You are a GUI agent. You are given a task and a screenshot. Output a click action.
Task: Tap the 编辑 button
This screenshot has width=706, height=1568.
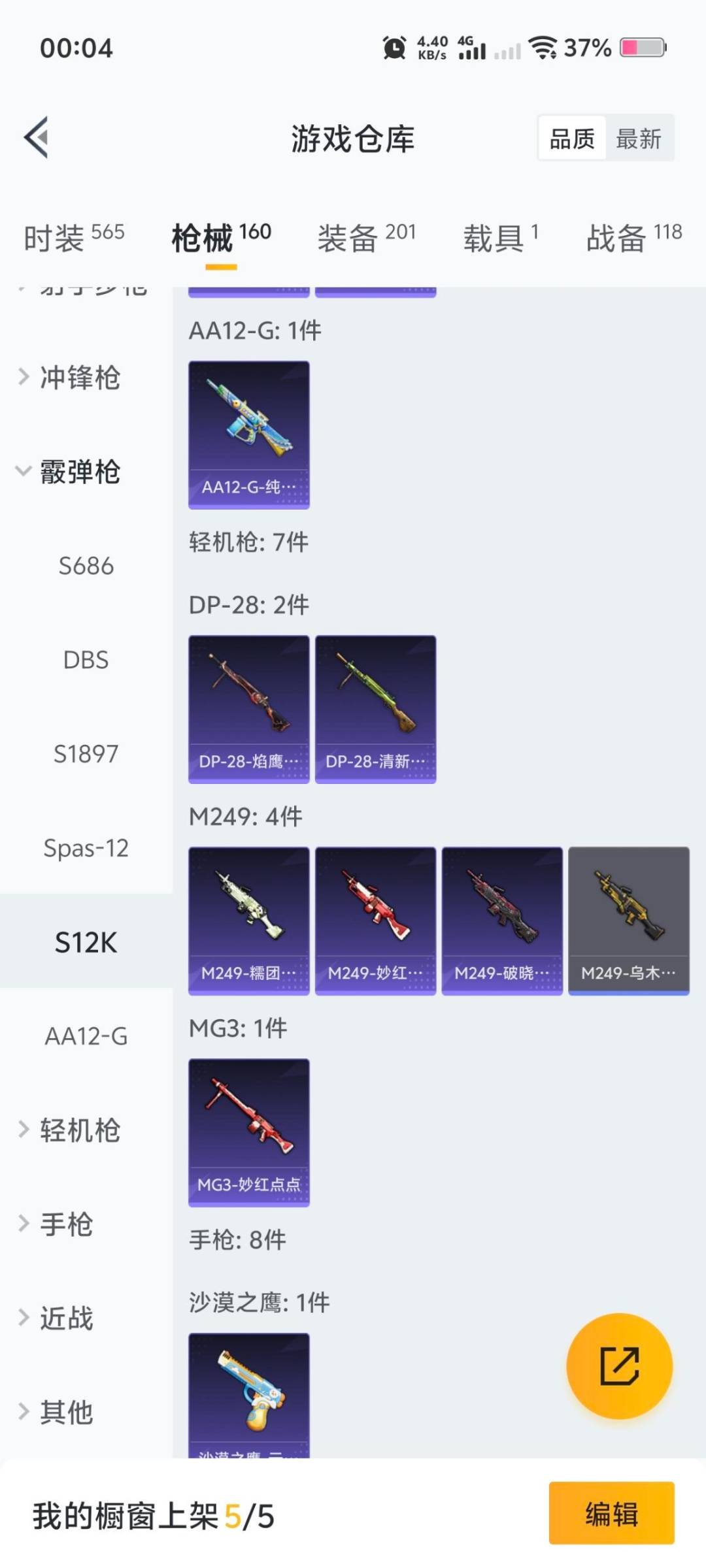pos(611,1515)
